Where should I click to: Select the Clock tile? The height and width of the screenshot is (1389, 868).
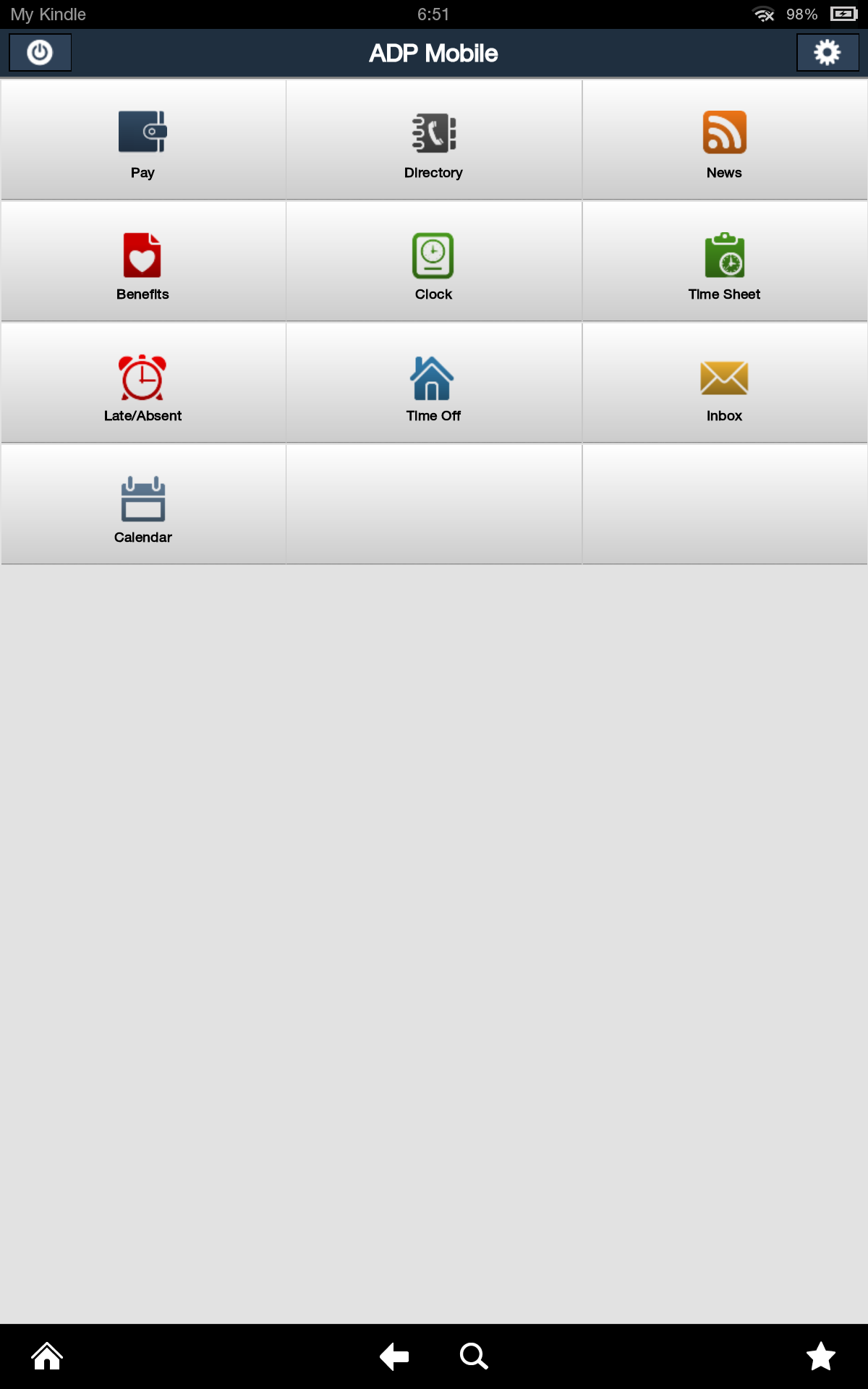point(433,263)
